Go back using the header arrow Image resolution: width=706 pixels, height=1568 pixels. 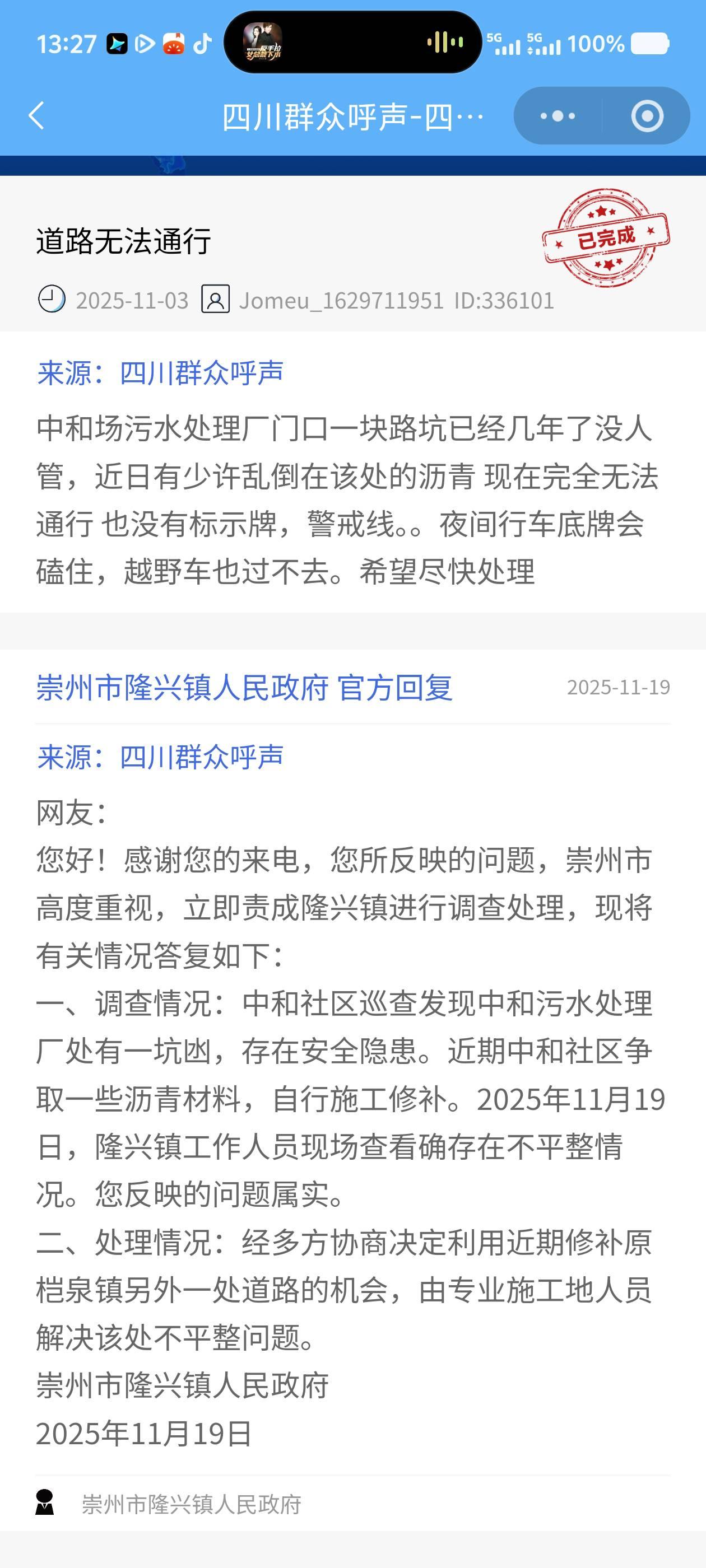(x=36, y=116)
